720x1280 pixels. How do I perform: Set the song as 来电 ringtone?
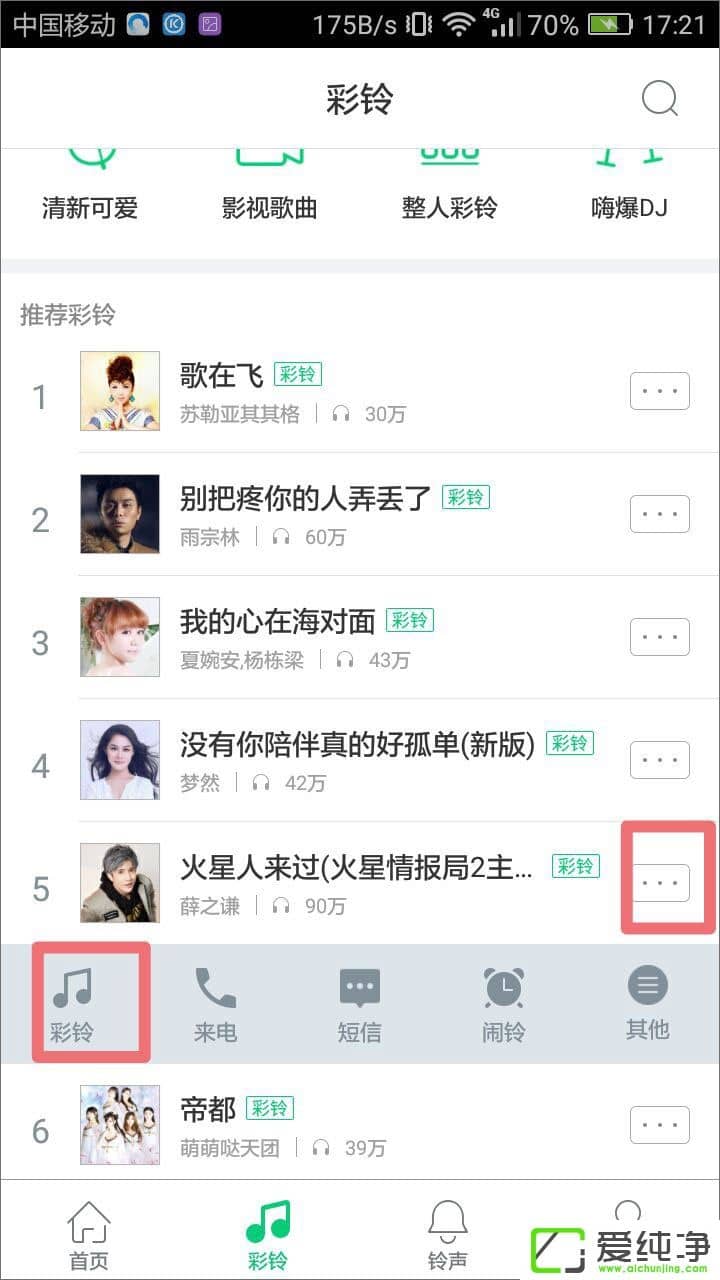215,1003
